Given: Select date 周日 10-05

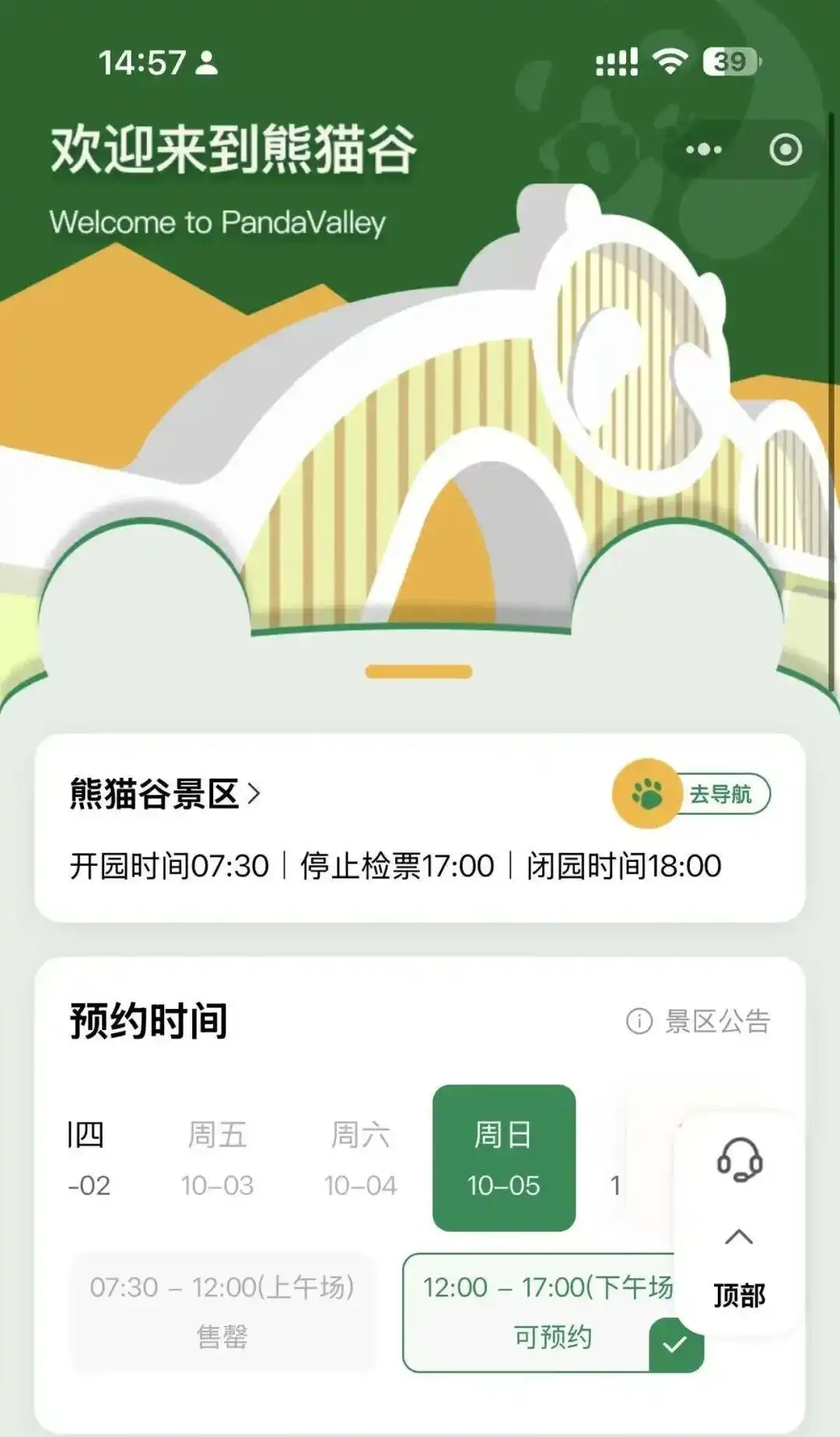Looking at the screenshot, I should click(503, 1158).
